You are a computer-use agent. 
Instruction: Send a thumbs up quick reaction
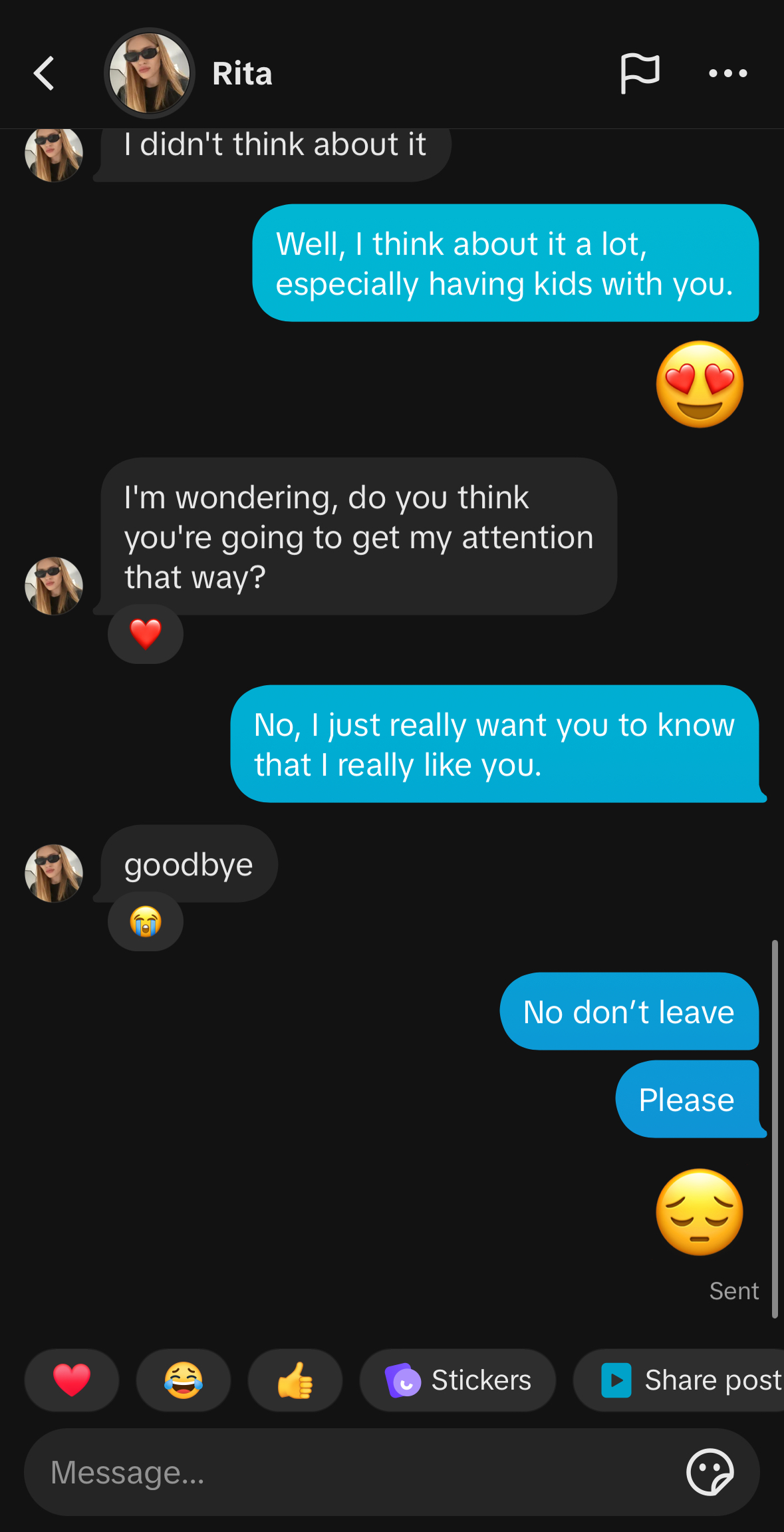click(295, 1380)
